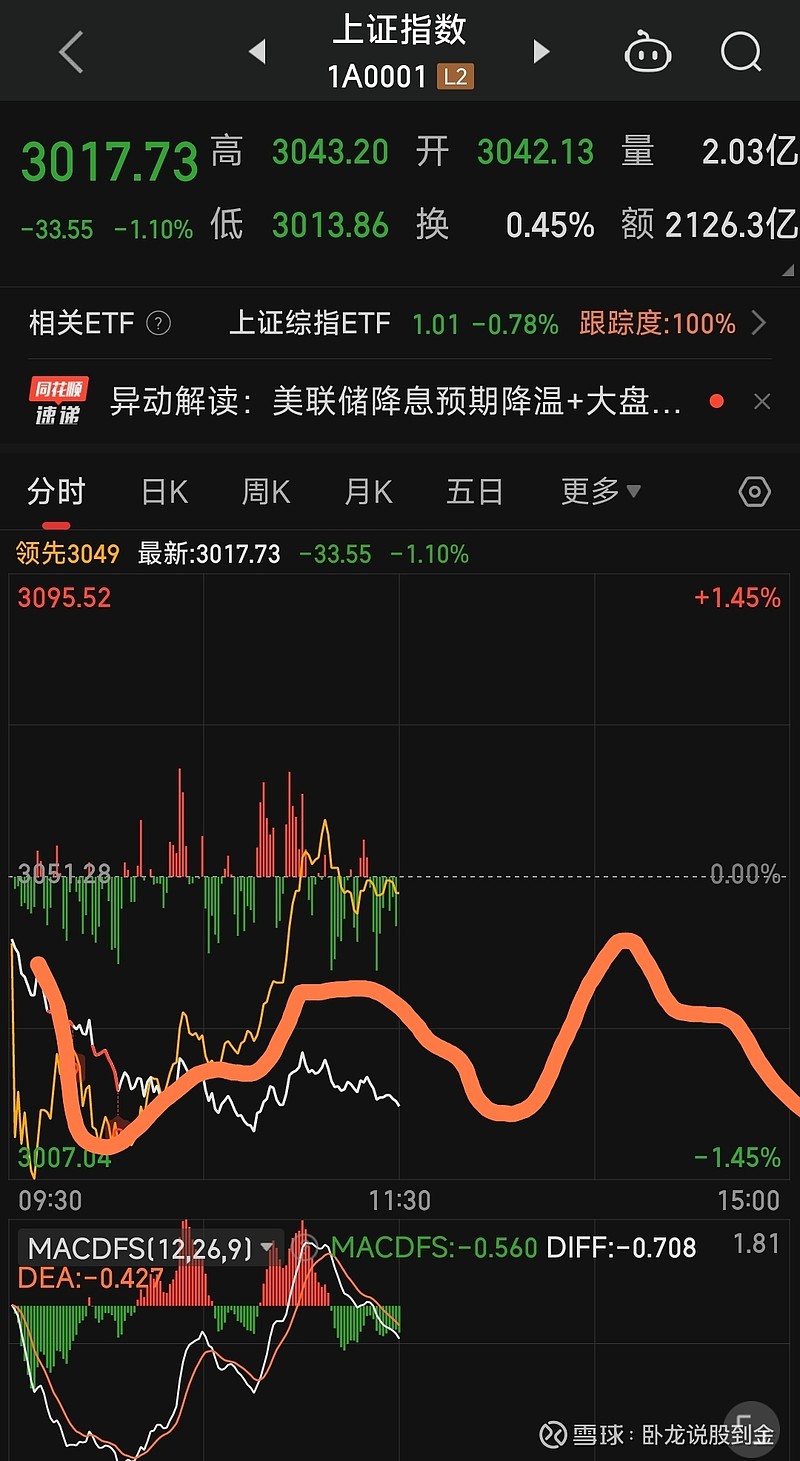Viewport: 800px width, 1461px height.
Task: Open the search icon in title bar
Action: pos(740,54)
